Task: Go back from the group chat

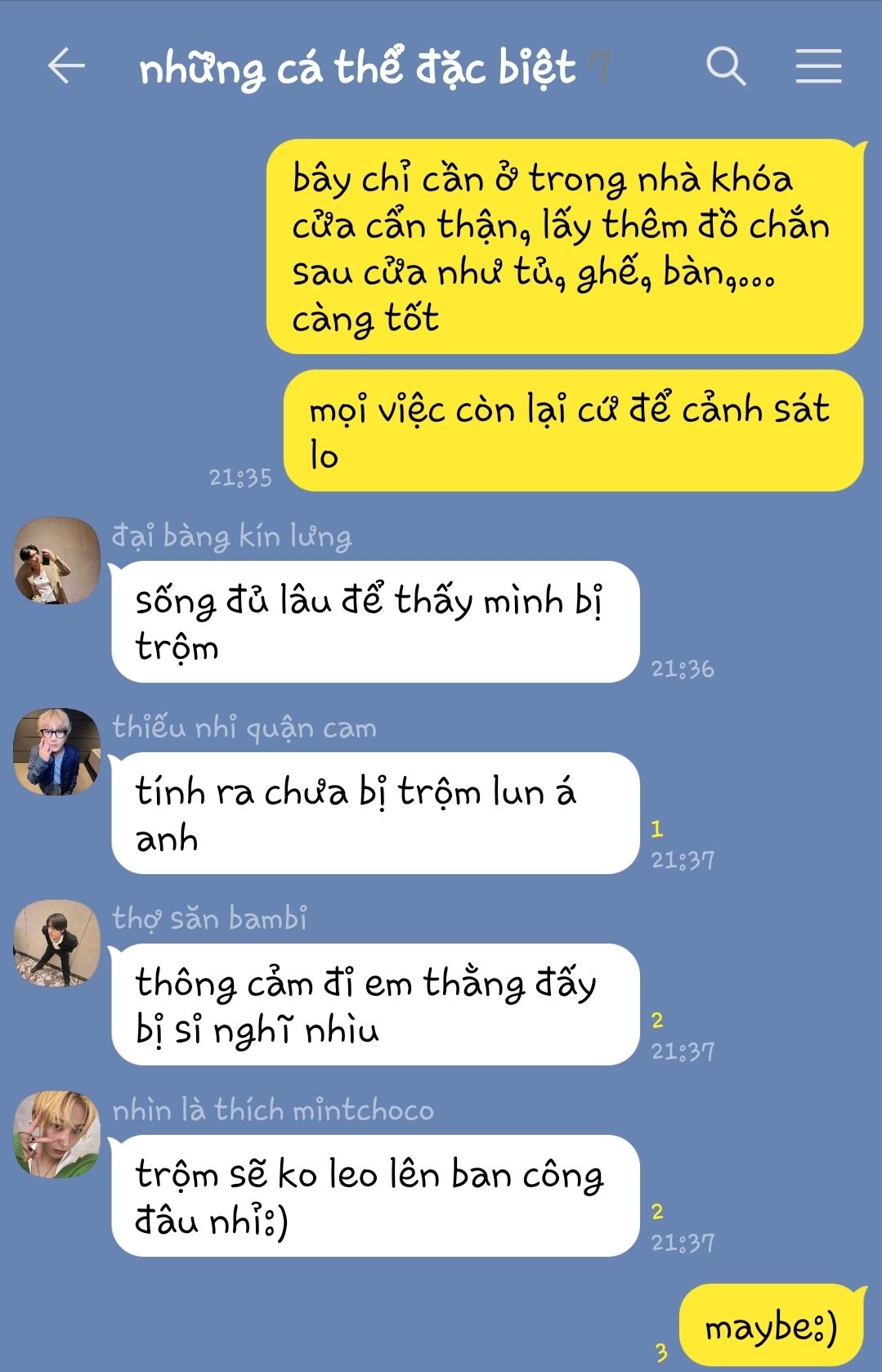Action: pyautogui.click(x=66, y=66)
